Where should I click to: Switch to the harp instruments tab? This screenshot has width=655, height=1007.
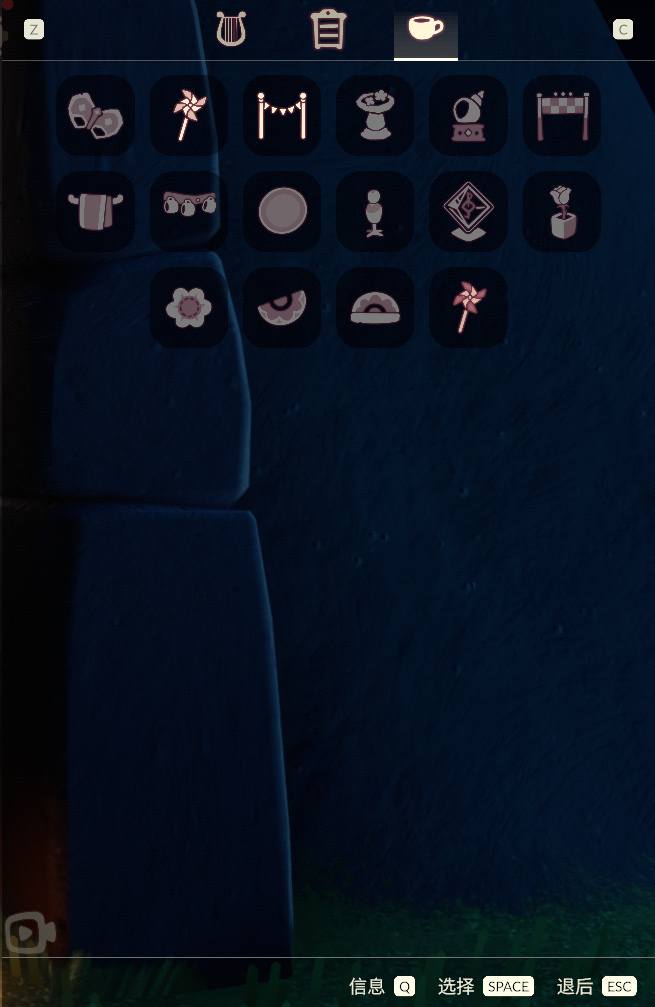pyautogui.click(x=231, y=30)
